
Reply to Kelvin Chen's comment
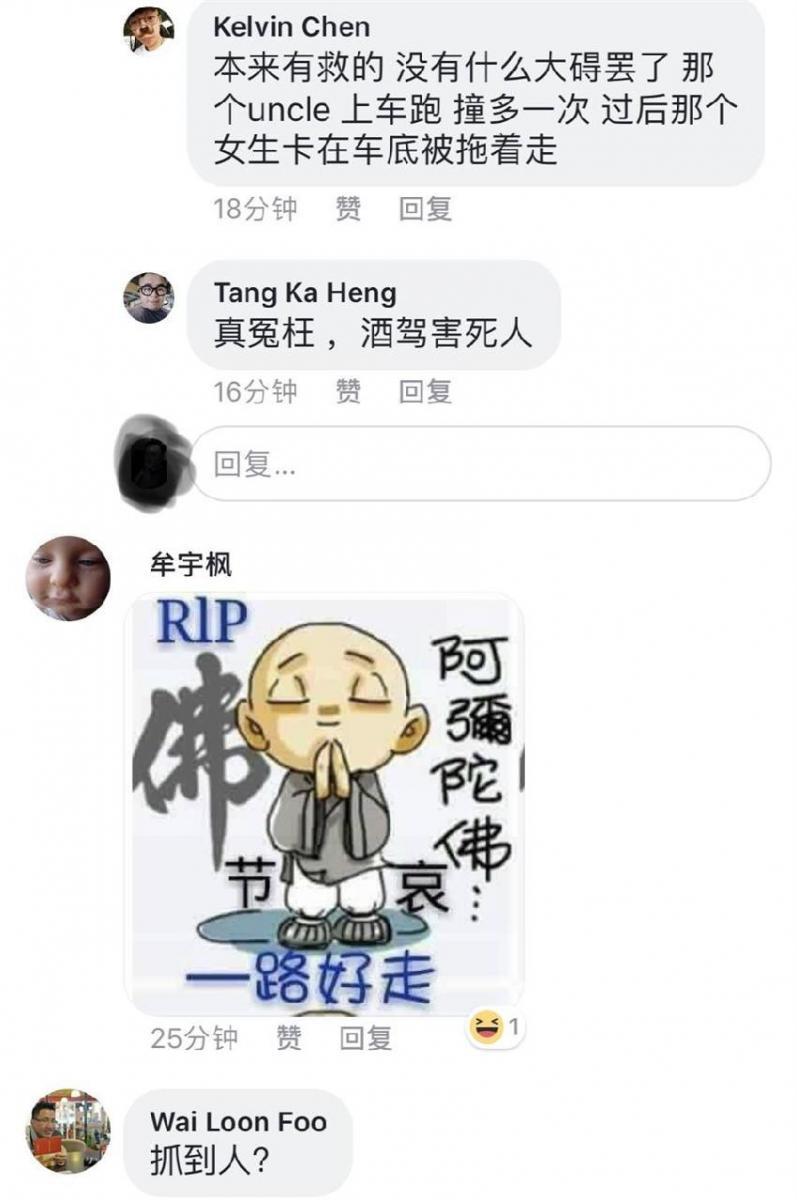point(425,209)
